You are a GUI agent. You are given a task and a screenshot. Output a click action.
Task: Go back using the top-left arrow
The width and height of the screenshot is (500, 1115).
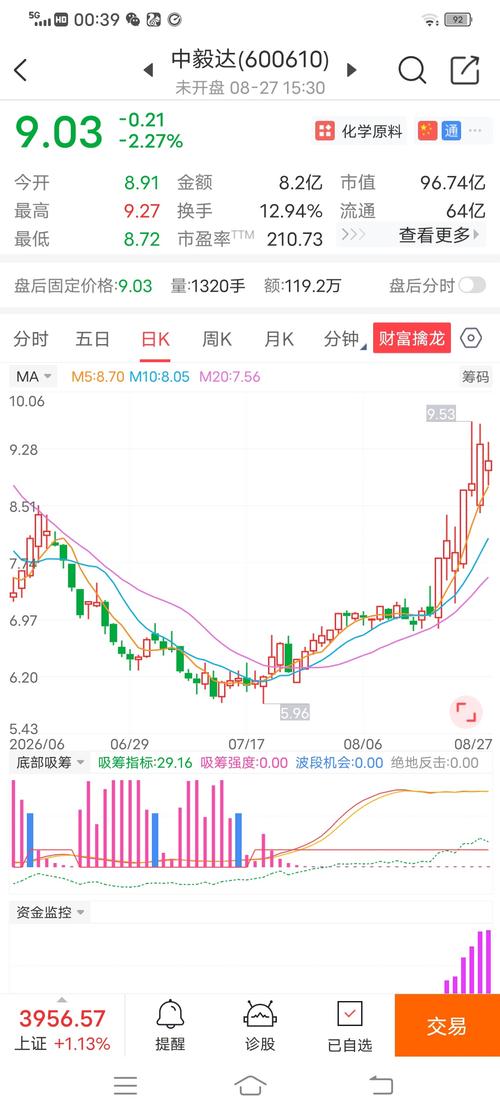coord(21,70)
